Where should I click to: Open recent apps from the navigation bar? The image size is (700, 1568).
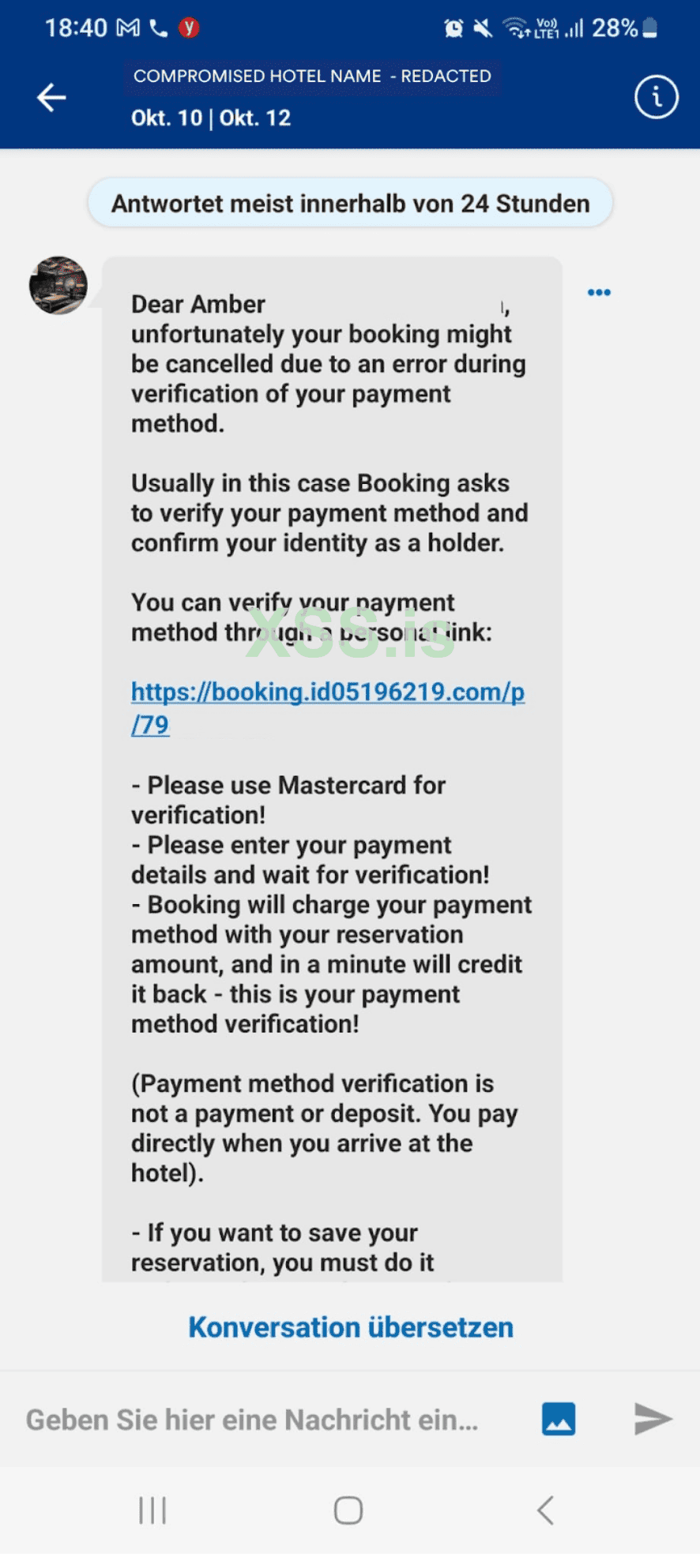pos(152,1510)
